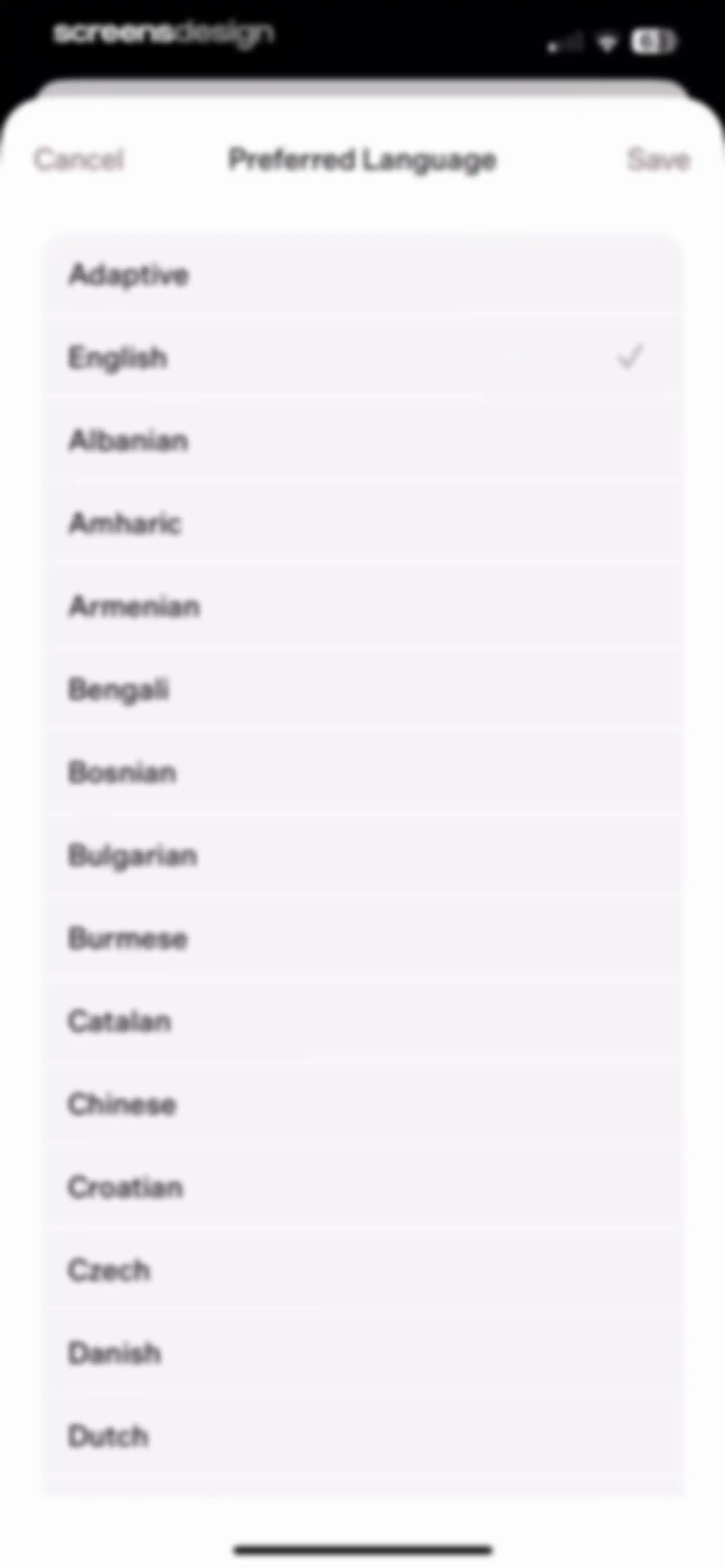The image size is (725, 1568).
Task: Pick Amharic as preferred language
Action: point(363,523)
